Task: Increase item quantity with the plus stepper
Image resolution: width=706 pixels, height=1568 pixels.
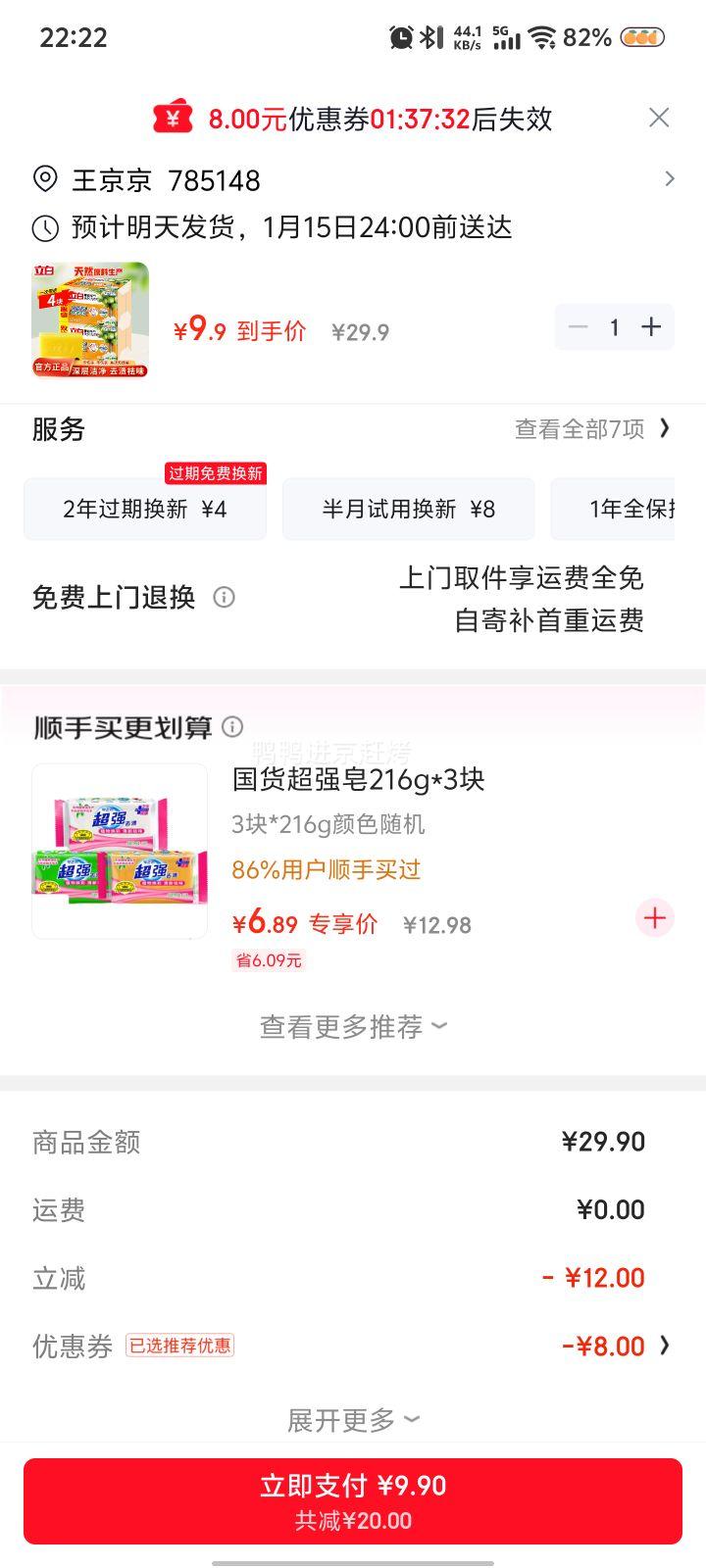Action: tap(650, 326)
